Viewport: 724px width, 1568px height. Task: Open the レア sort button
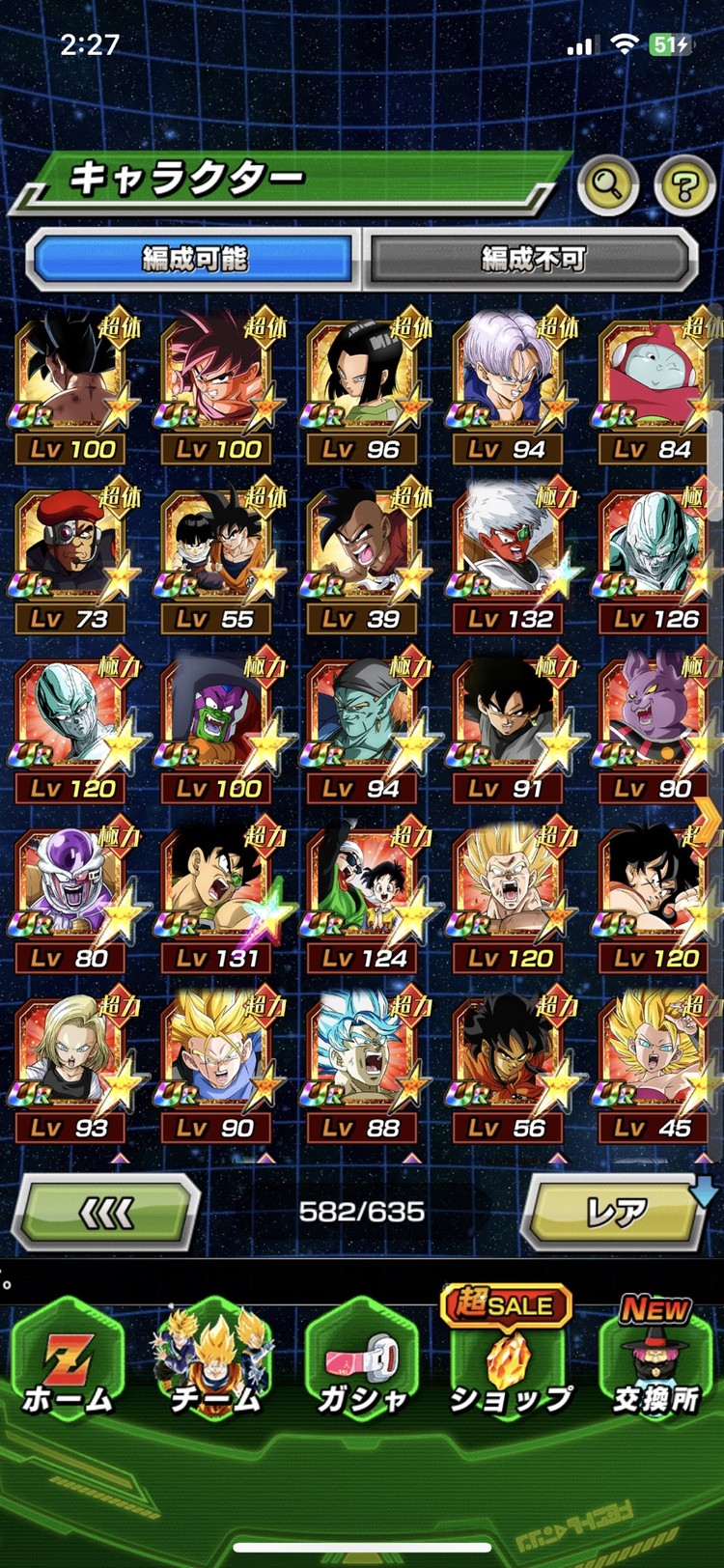616,1212
